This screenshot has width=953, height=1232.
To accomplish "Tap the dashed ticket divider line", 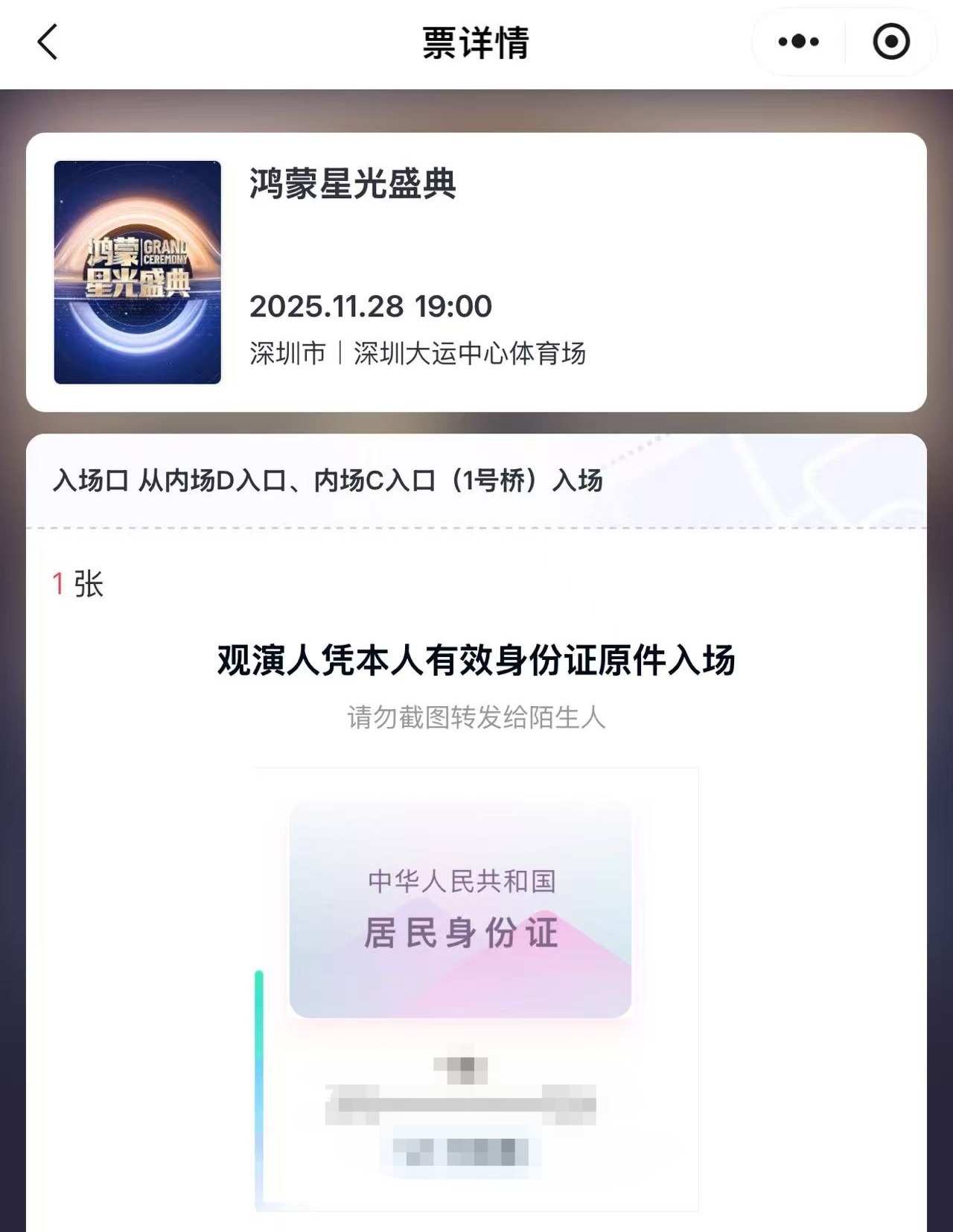I will tap(475, 530).
